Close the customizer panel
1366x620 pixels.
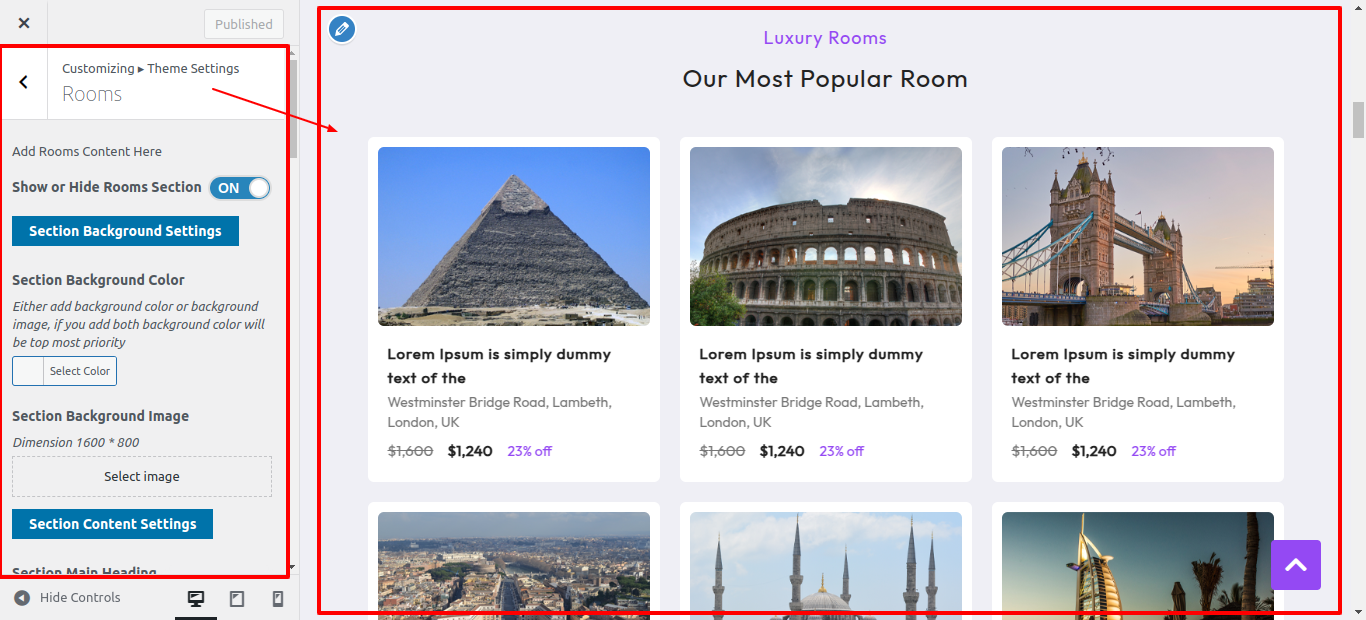24,23
